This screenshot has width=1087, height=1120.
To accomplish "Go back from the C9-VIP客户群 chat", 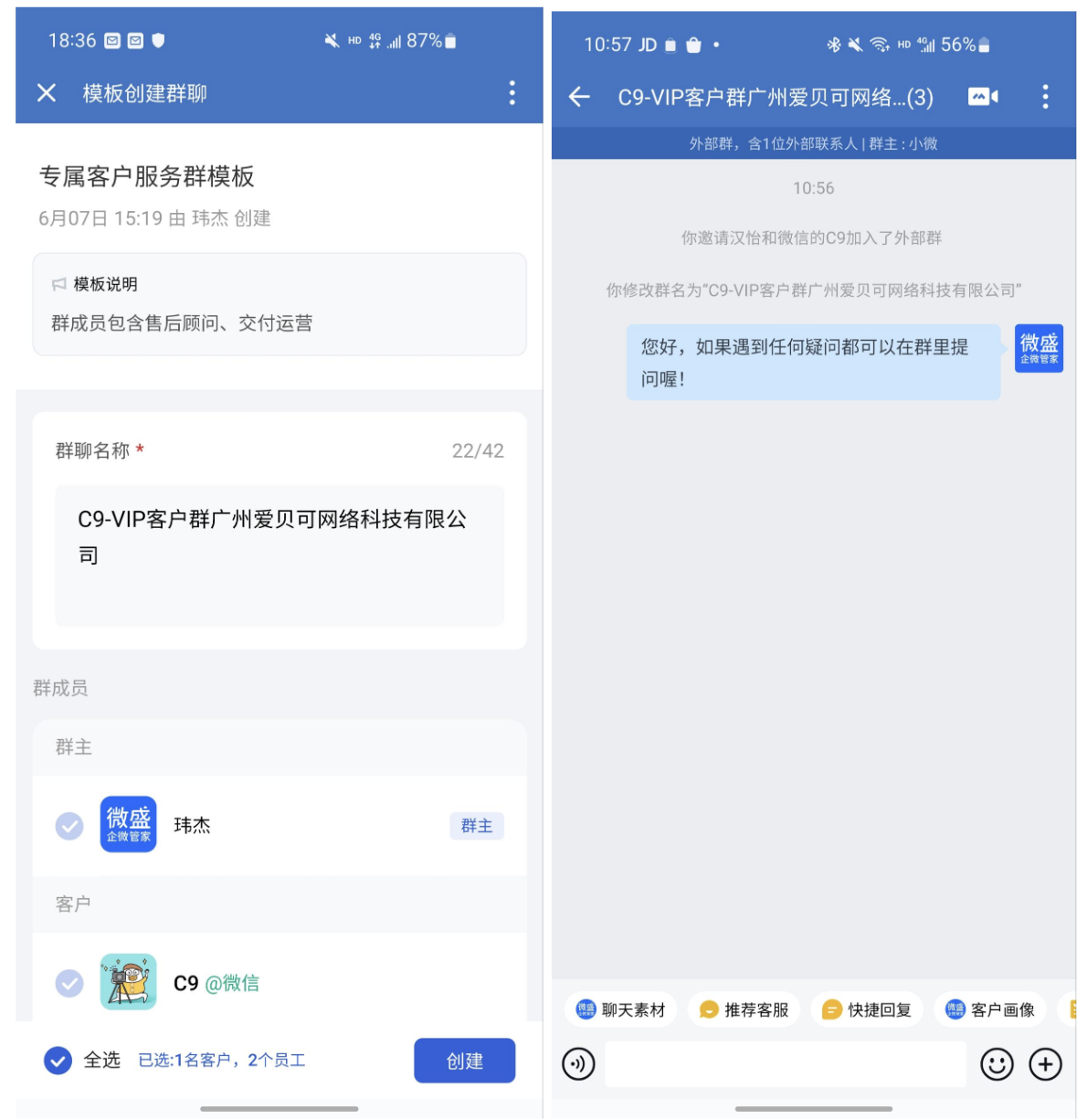I will pos(579,97).
